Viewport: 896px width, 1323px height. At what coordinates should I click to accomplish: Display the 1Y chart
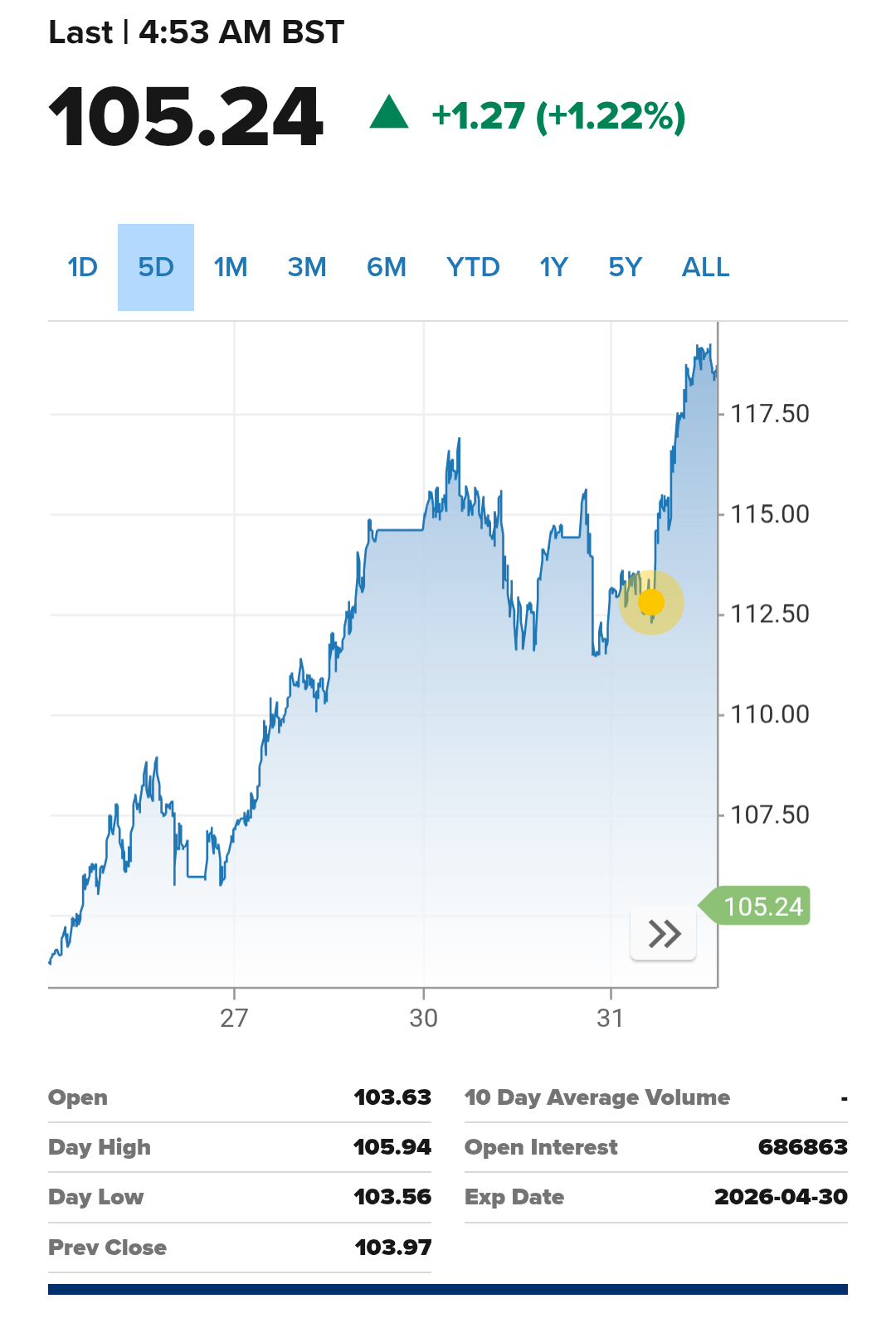[553, 267]
